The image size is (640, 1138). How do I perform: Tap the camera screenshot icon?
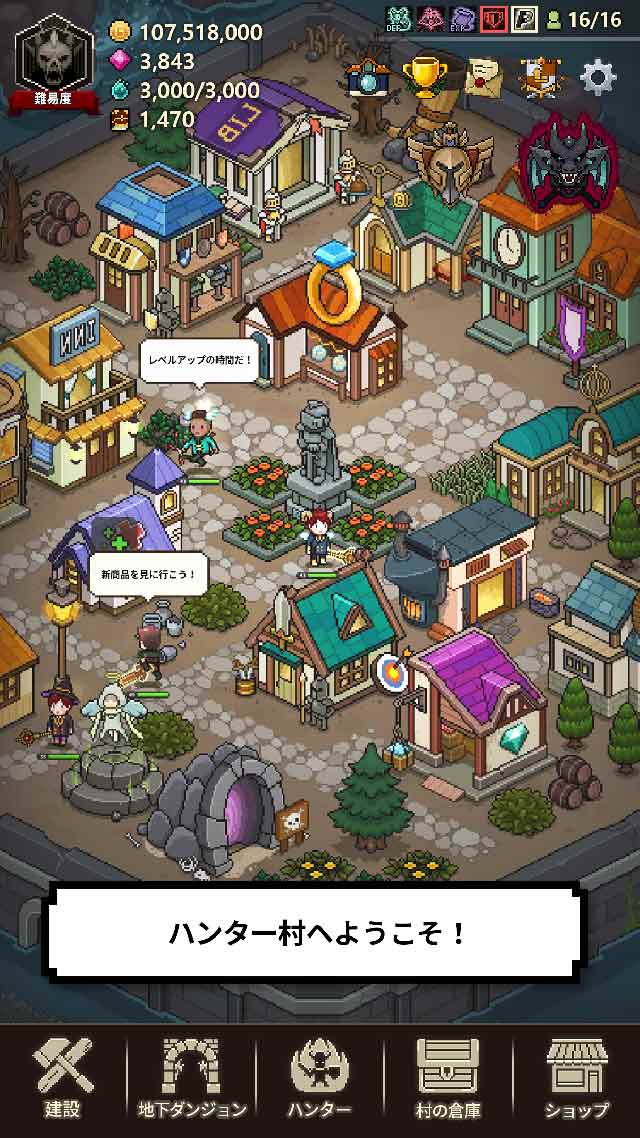pyautogui.click(x=368, y=77)
